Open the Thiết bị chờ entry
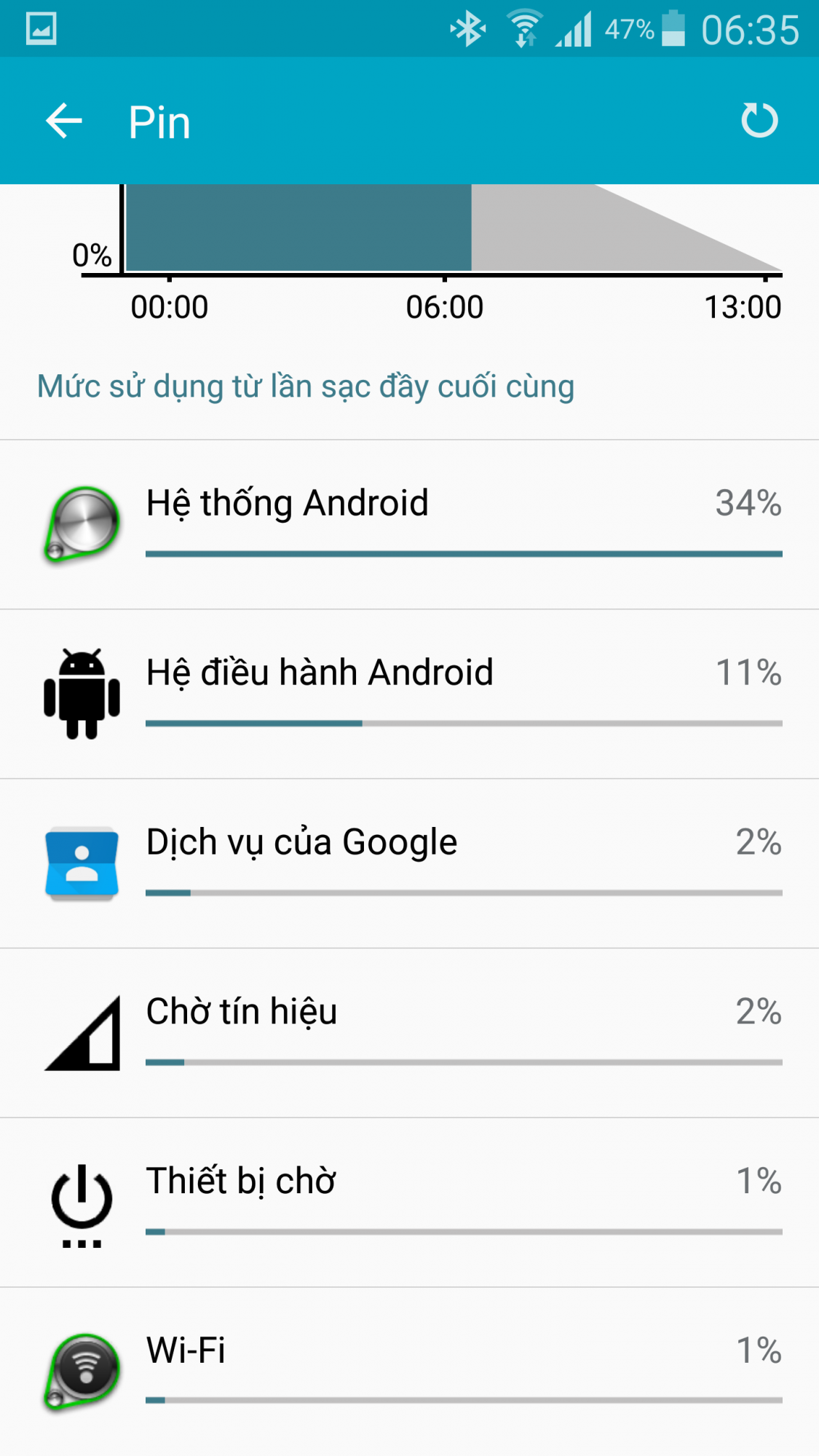Screen dimensions: 819x1456 pyautogui.click(x=409, y=1203)
